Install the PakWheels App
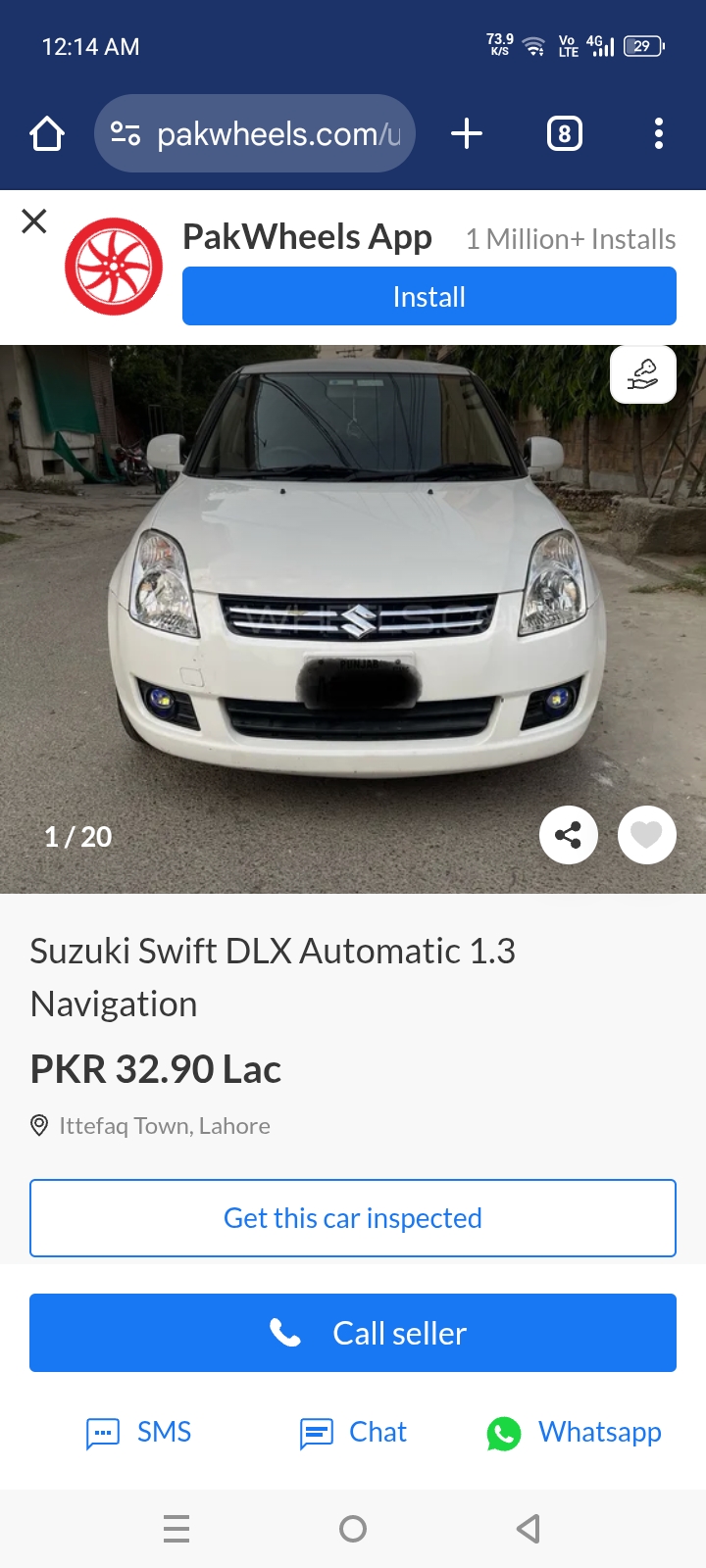Viewport: 706px width, 1568px height. (x=429, y=296)
